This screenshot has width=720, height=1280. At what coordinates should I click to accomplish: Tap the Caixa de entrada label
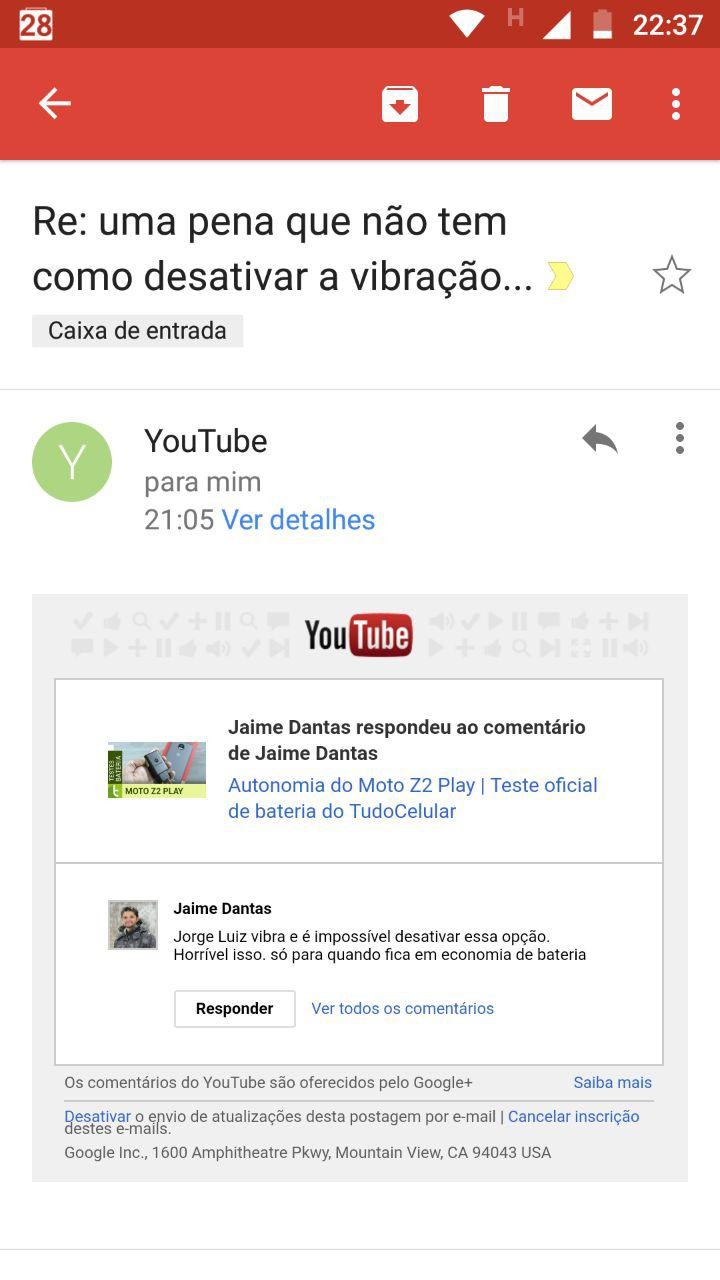coord(137,331)
